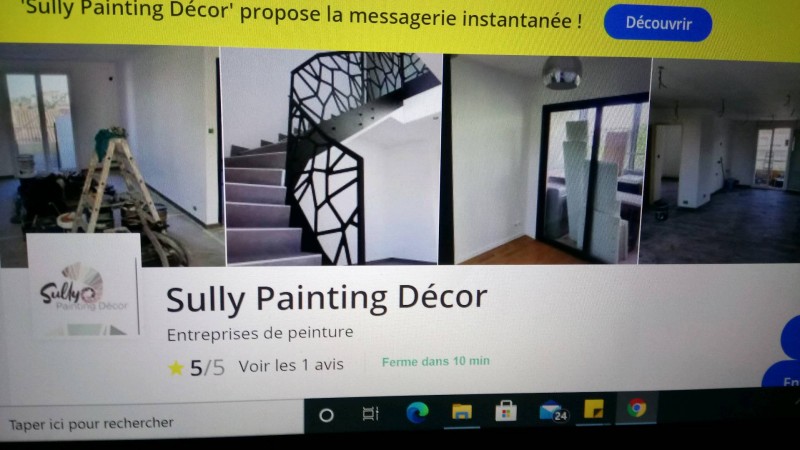Open the Sticky Notes taskbar icon
Image resolution: width=800 pixels, height=450 pixels.
tap(594, 408)
